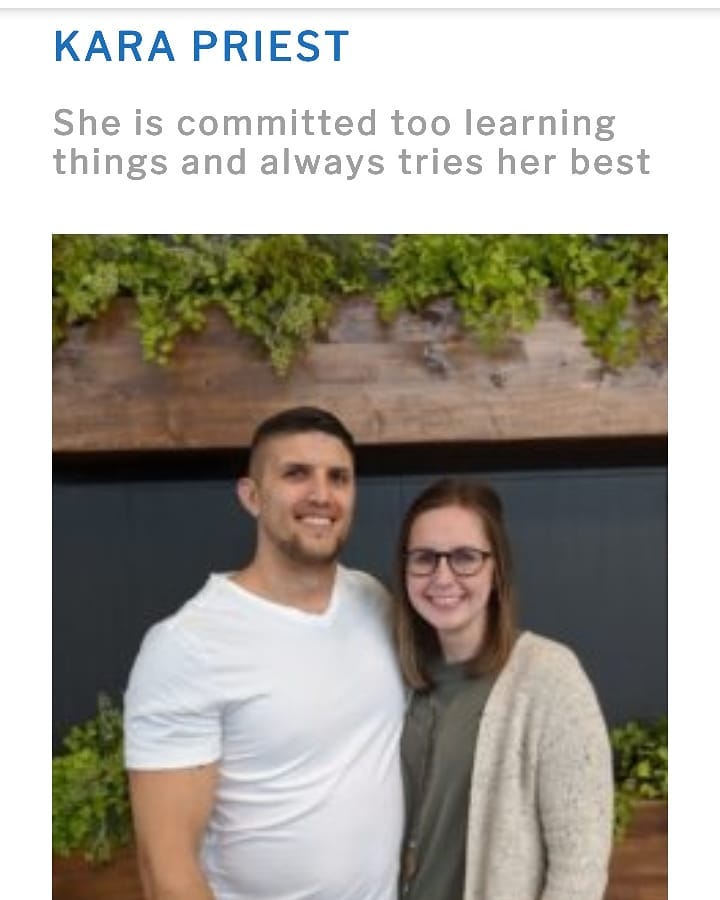Viewport: 720px width, 900px height.
Task: Open the couple photo under Kara Priest
Action: 360,566
